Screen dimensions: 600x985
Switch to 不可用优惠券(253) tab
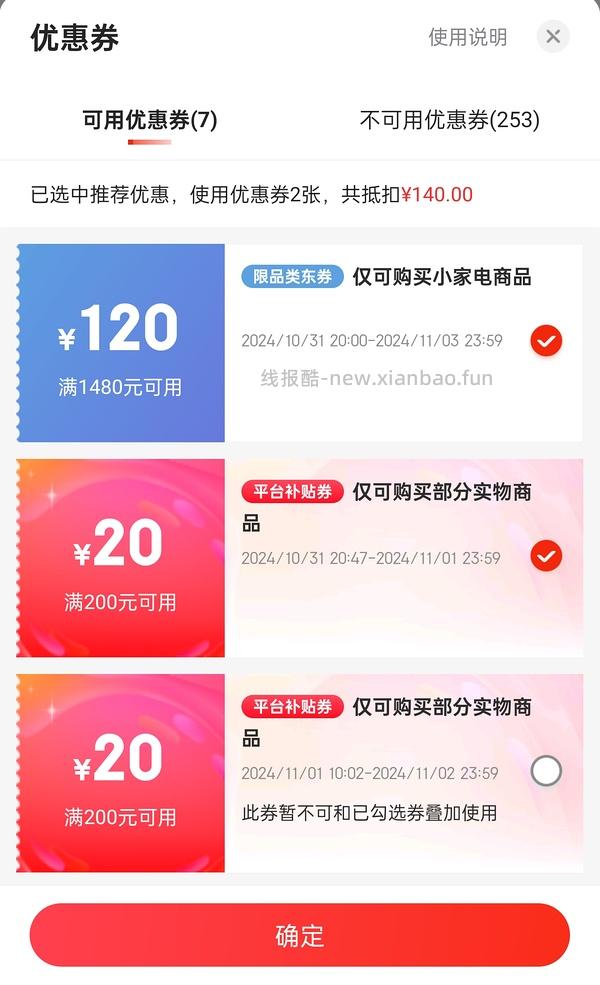449,120
